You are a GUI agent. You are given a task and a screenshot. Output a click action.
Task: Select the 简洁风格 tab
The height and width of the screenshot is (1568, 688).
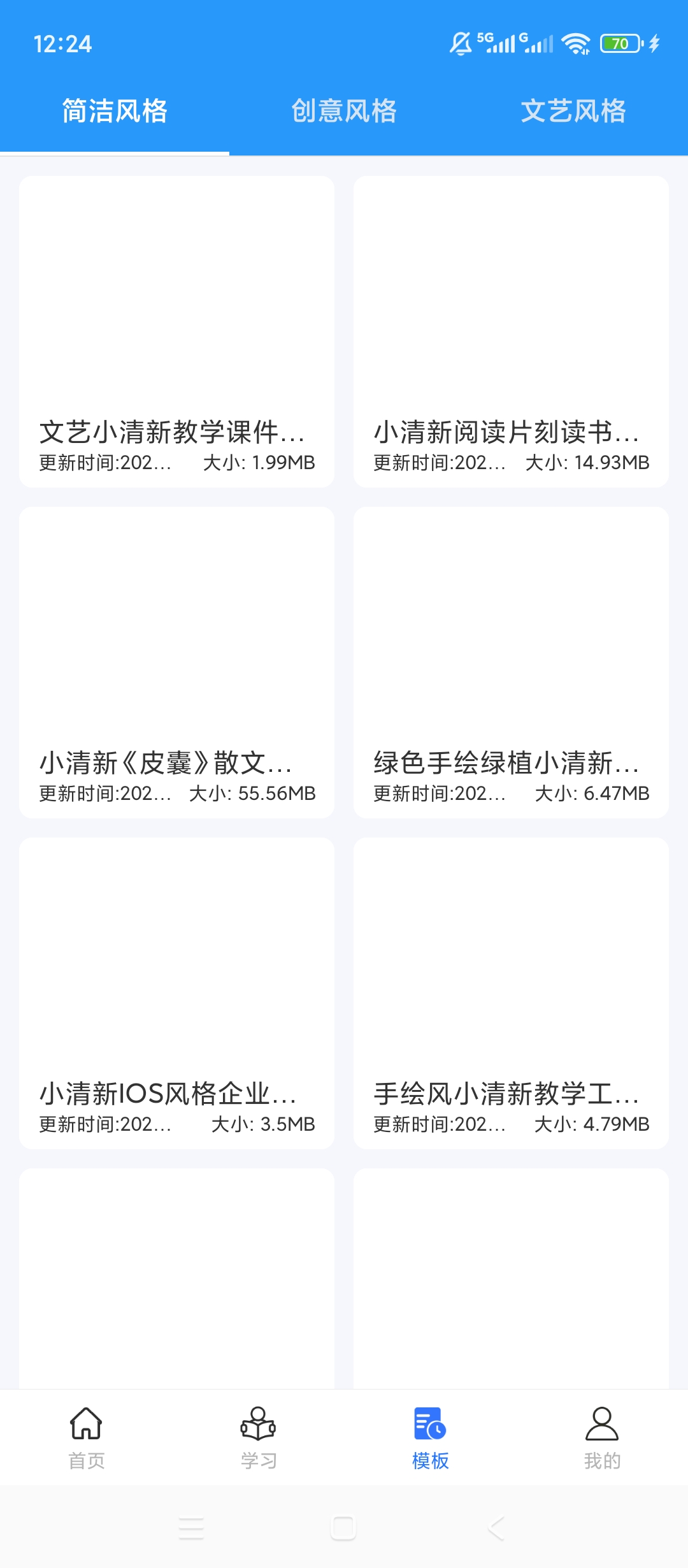tap(115, 111)
